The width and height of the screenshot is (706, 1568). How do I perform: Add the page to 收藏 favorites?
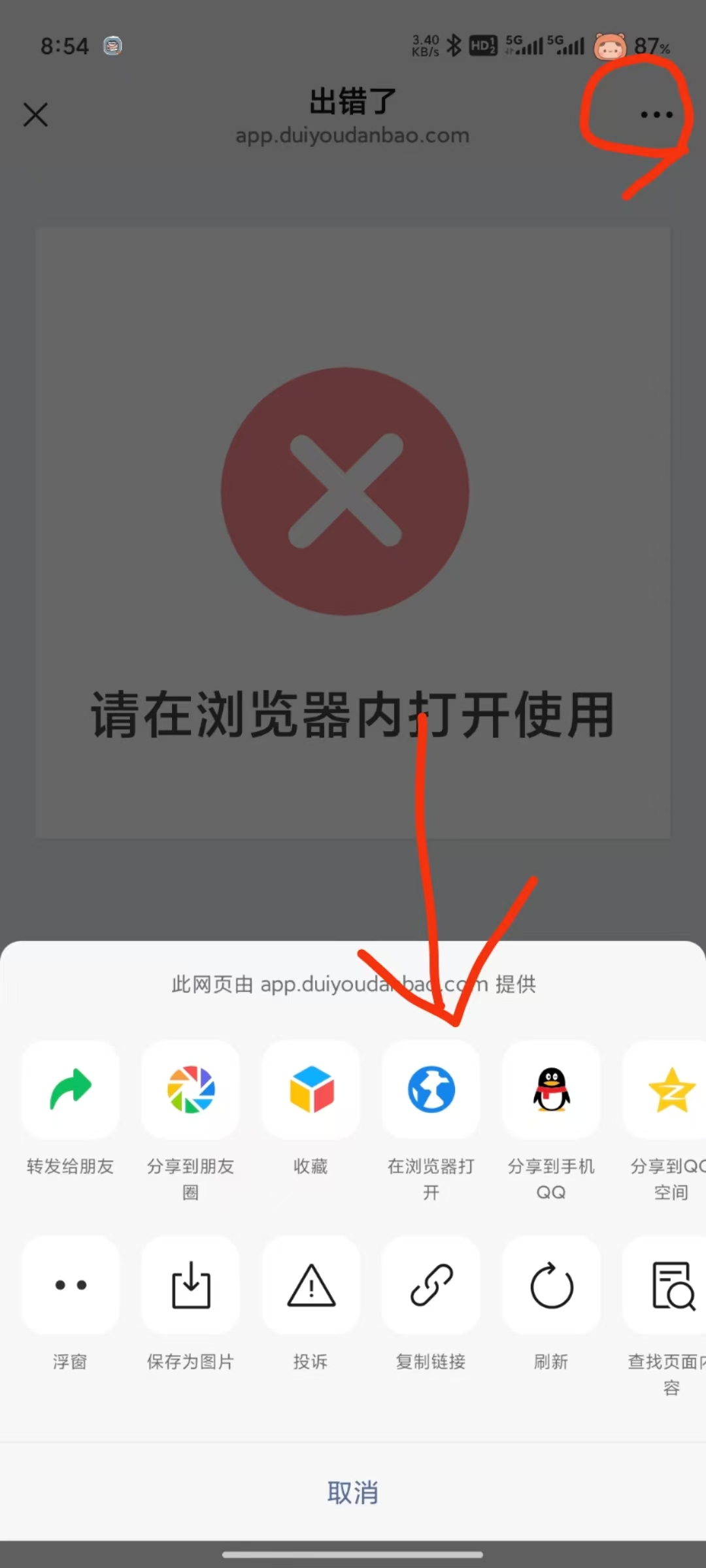tap(311, 1090)
